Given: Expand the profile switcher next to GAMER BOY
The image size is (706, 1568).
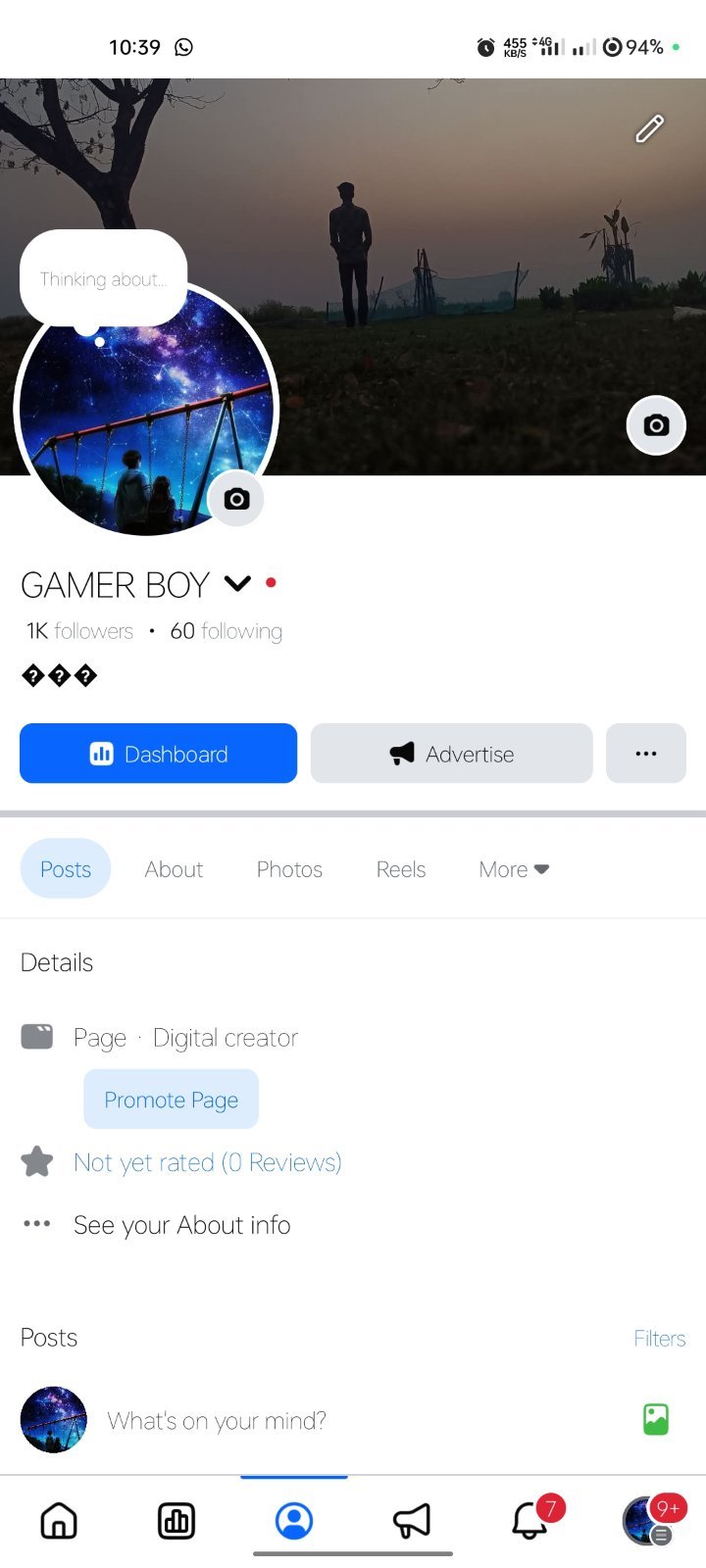Looking at the screenshot, I should tap(237, 584).
